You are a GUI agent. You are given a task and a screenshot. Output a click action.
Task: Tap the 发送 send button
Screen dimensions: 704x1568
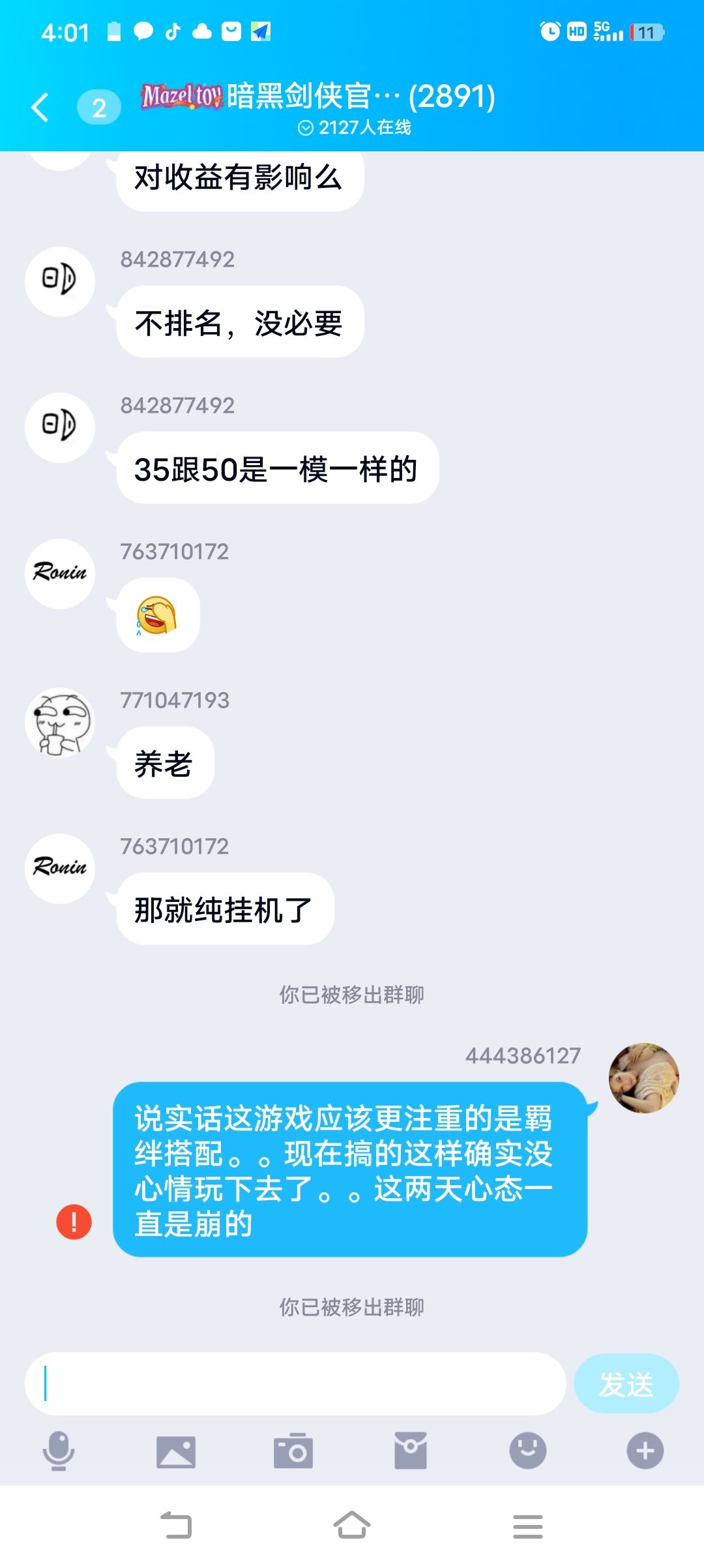pos(626,1383)
